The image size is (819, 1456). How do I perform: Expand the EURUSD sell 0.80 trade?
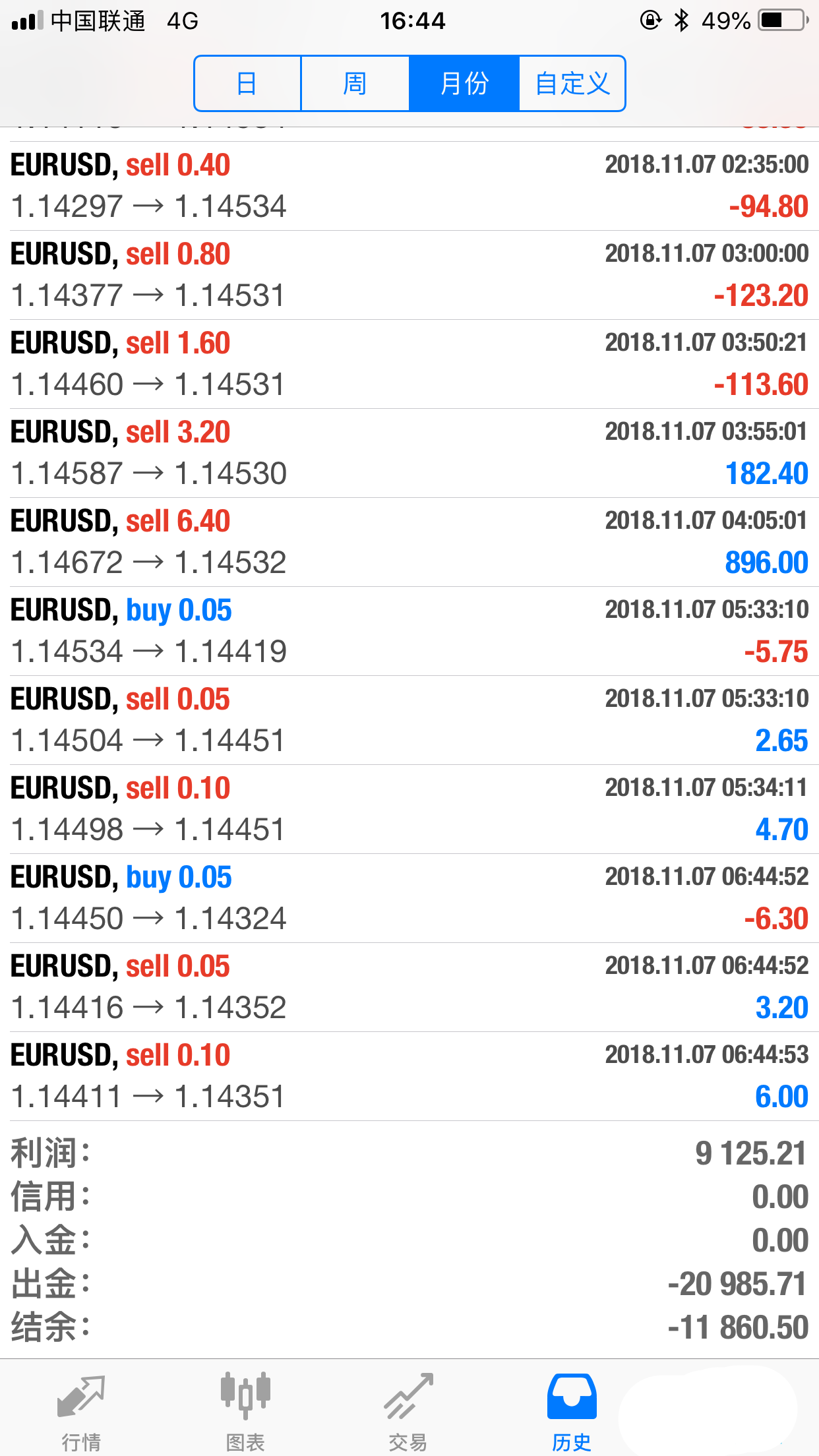[x=409, y=275]
